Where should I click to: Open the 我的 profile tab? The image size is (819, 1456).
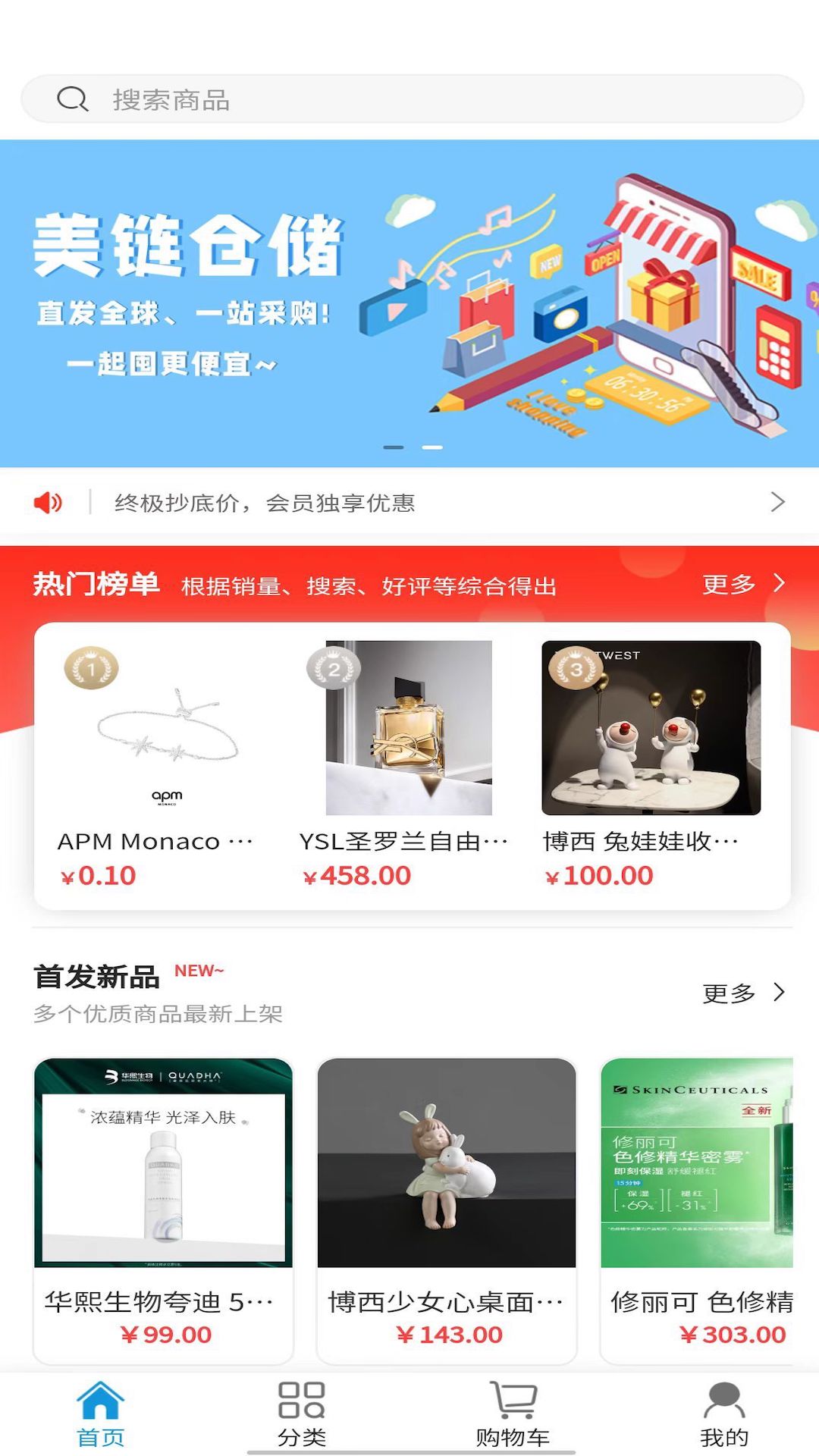tap(723, 1414)
